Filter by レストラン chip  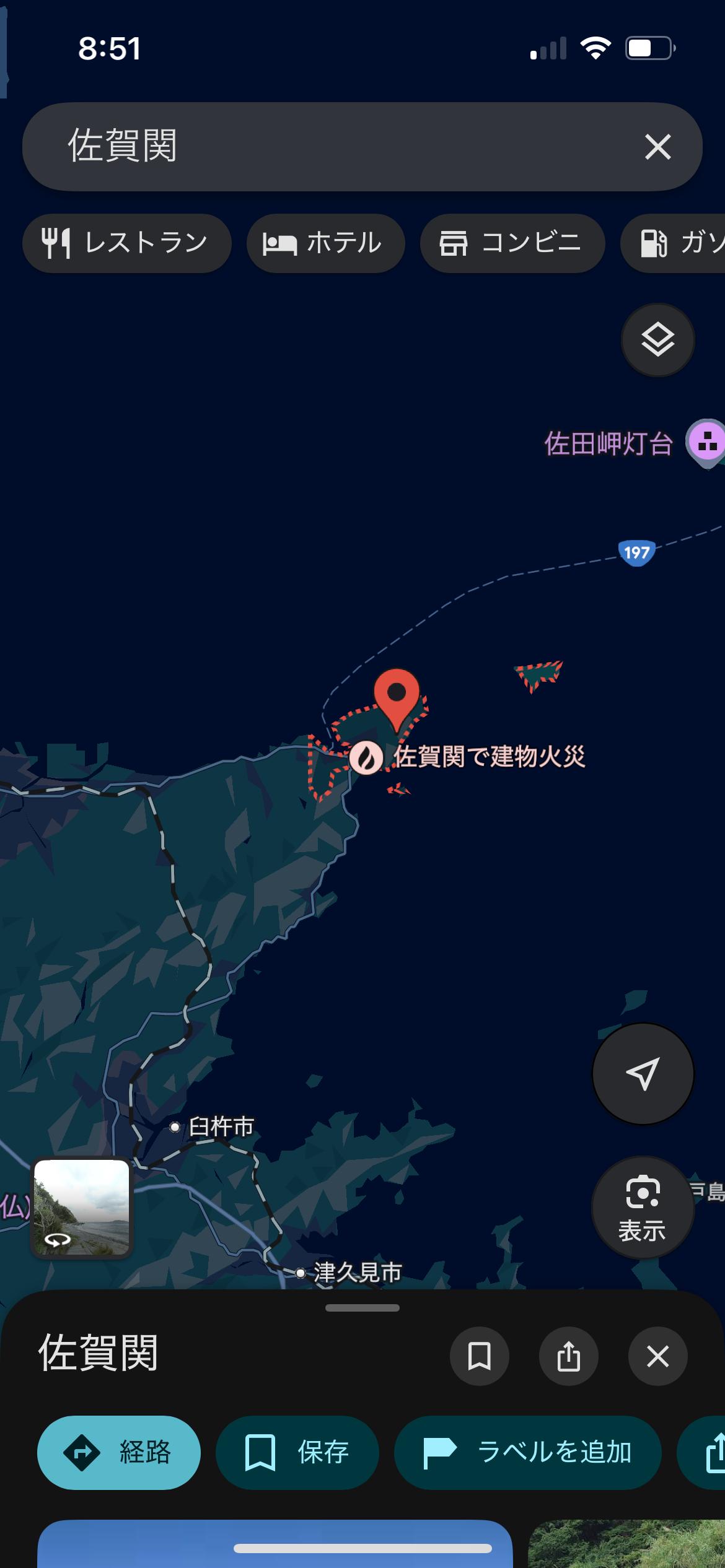tap(126, 243)
